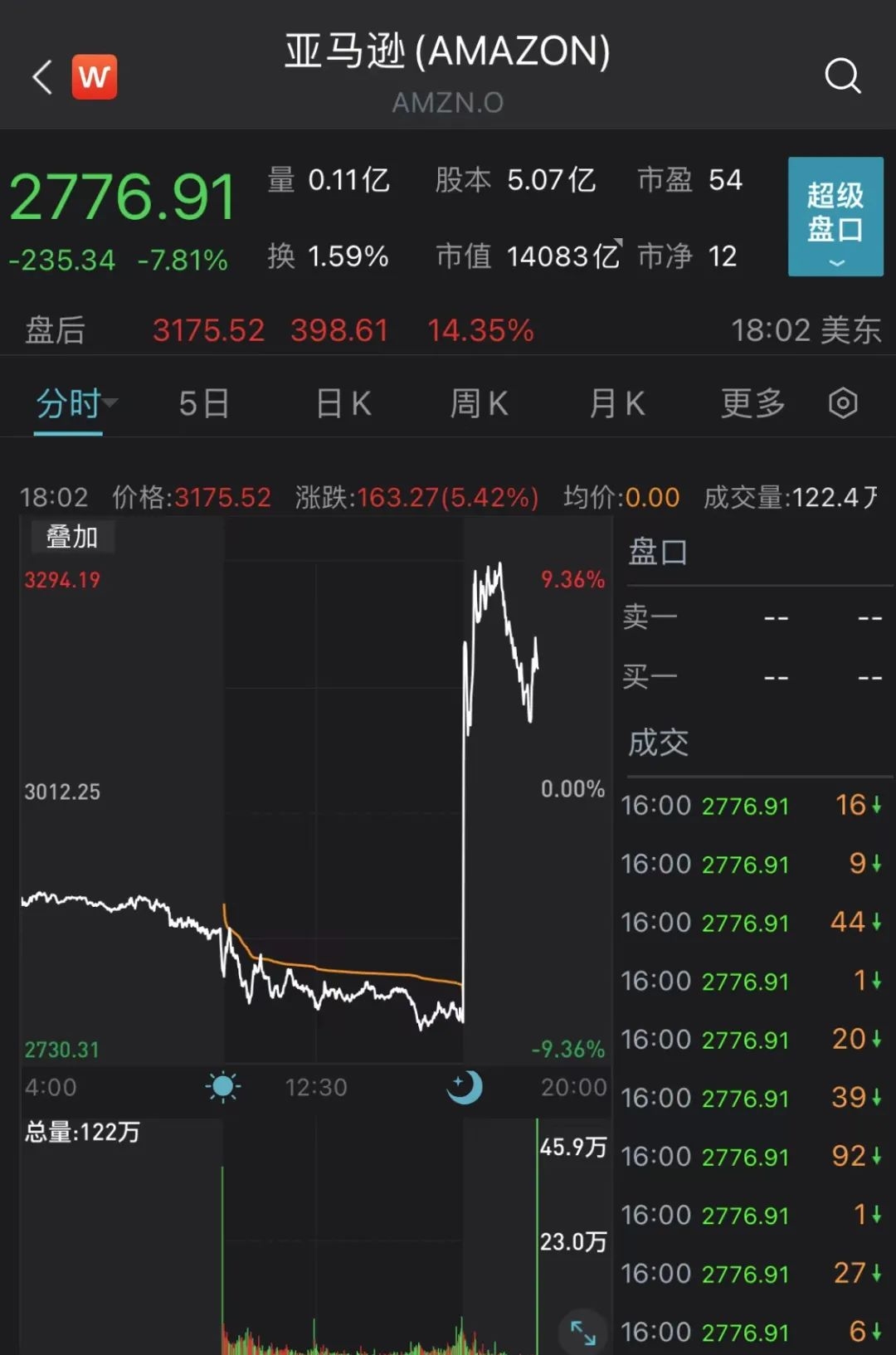Show the 周K chart
This screenshot has height=1355, width=896.
(478, 404)
